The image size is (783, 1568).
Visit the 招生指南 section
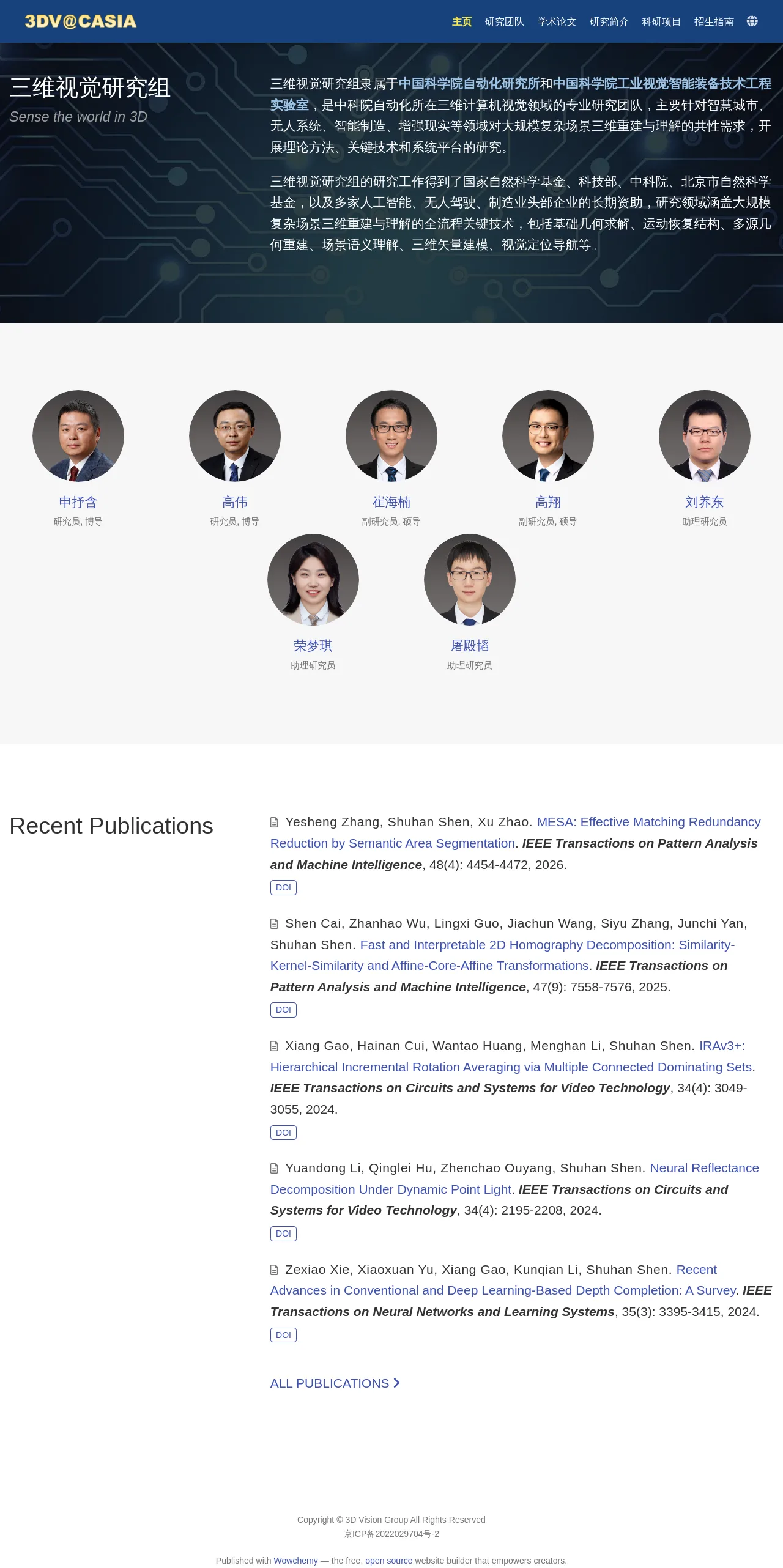(x=714, y=21)
